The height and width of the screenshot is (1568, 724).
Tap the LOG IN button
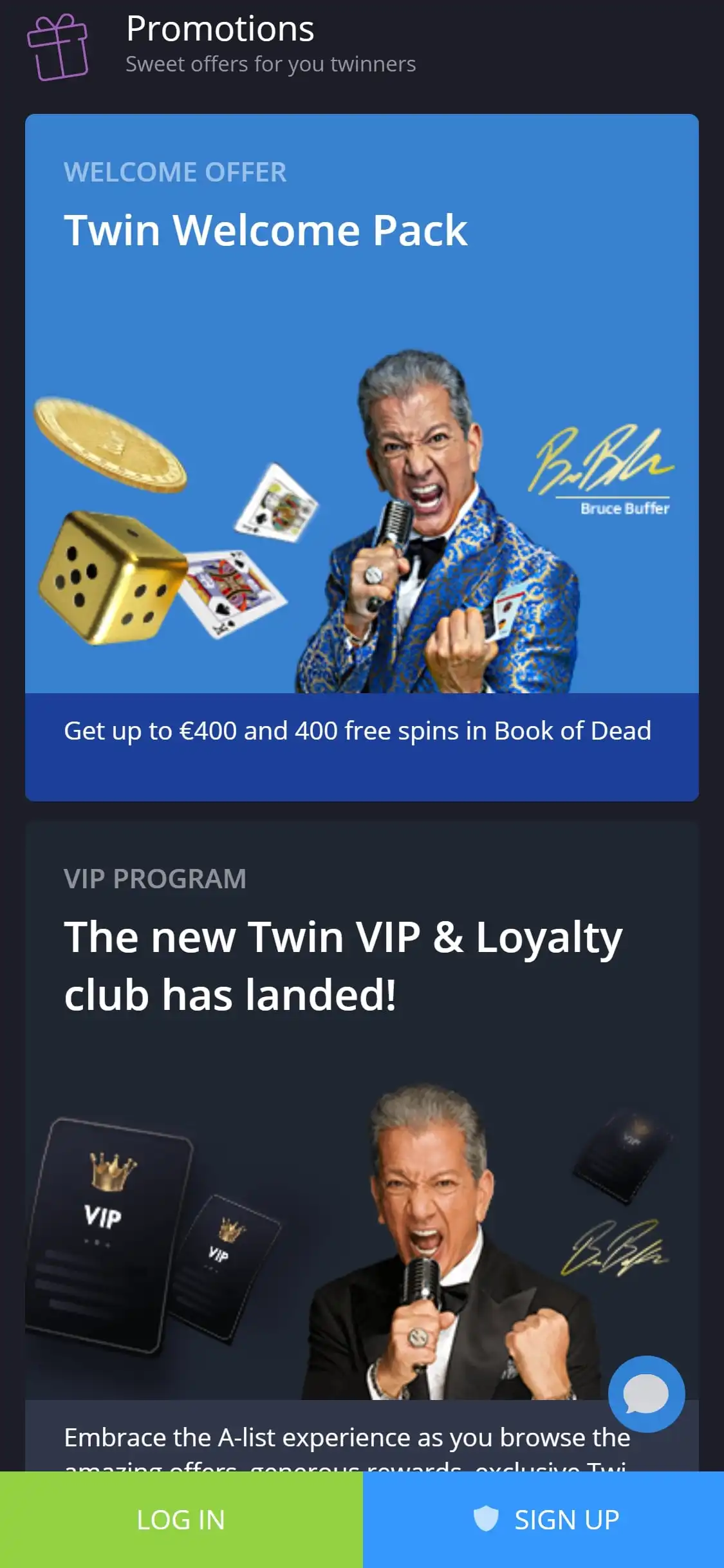point(181,1520)
